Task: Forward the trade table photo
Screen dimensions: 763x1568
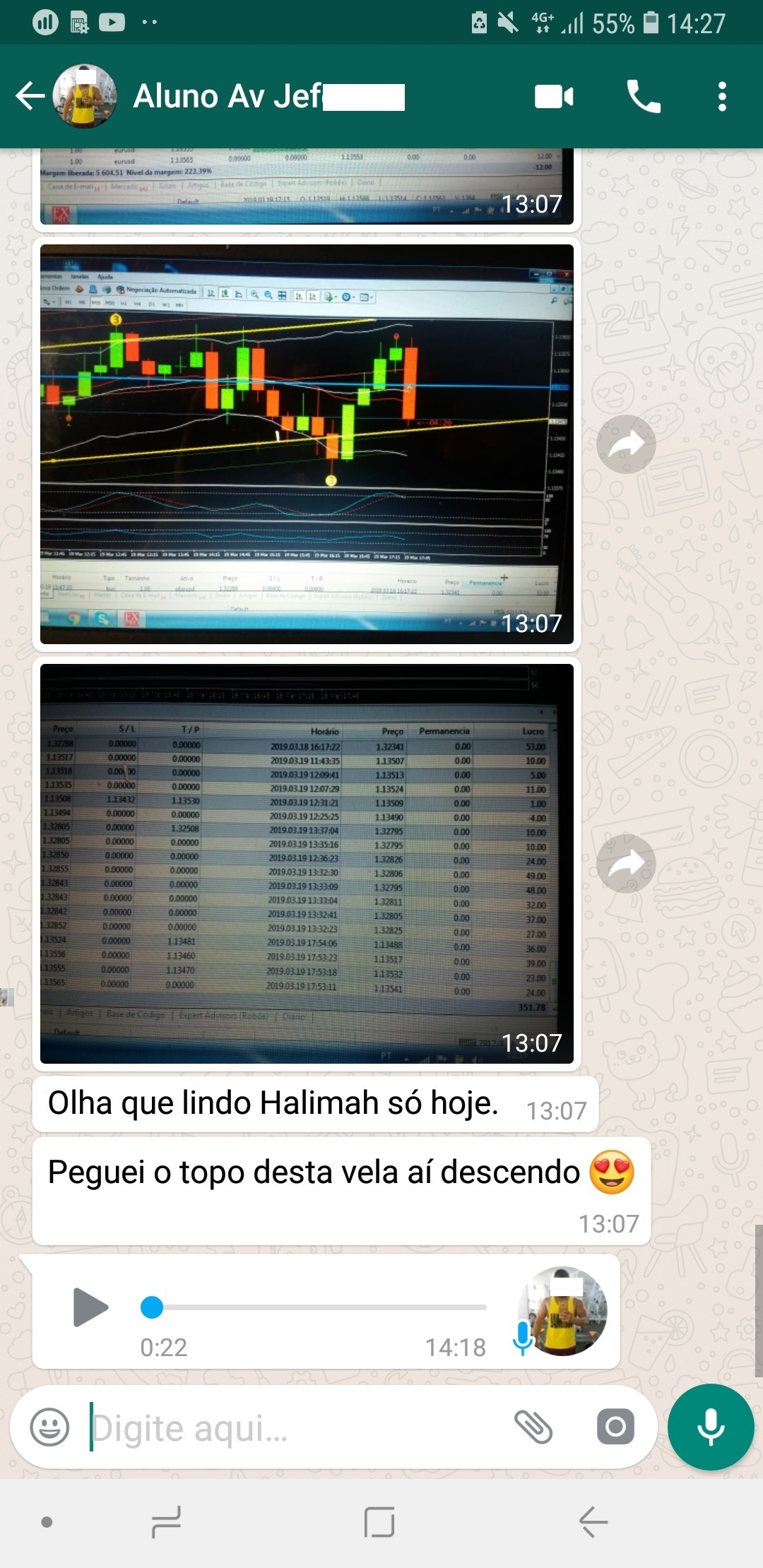Action: [626, 863]
